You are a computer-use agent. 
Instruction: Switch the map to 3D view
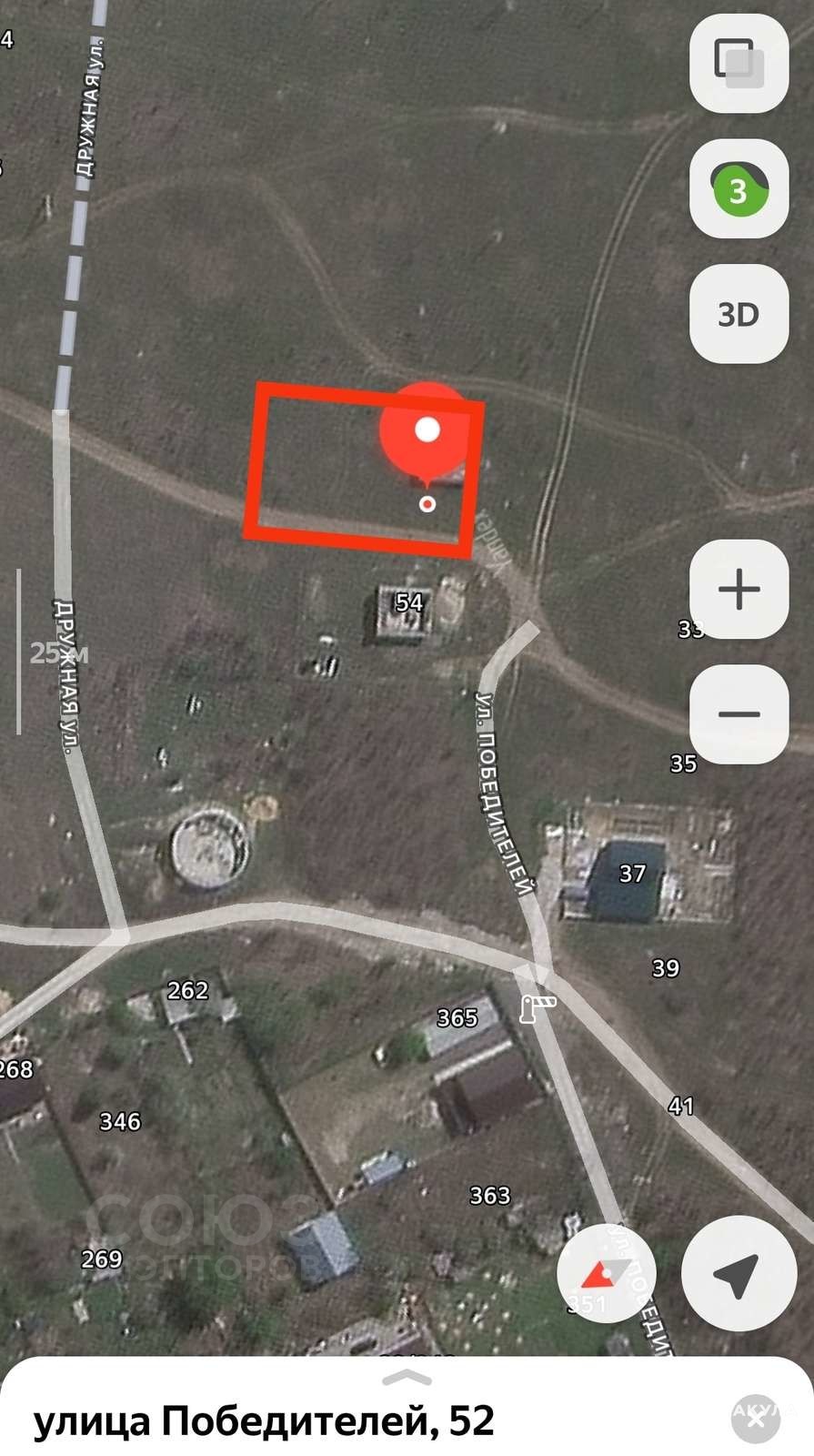(x=739, y=314)
